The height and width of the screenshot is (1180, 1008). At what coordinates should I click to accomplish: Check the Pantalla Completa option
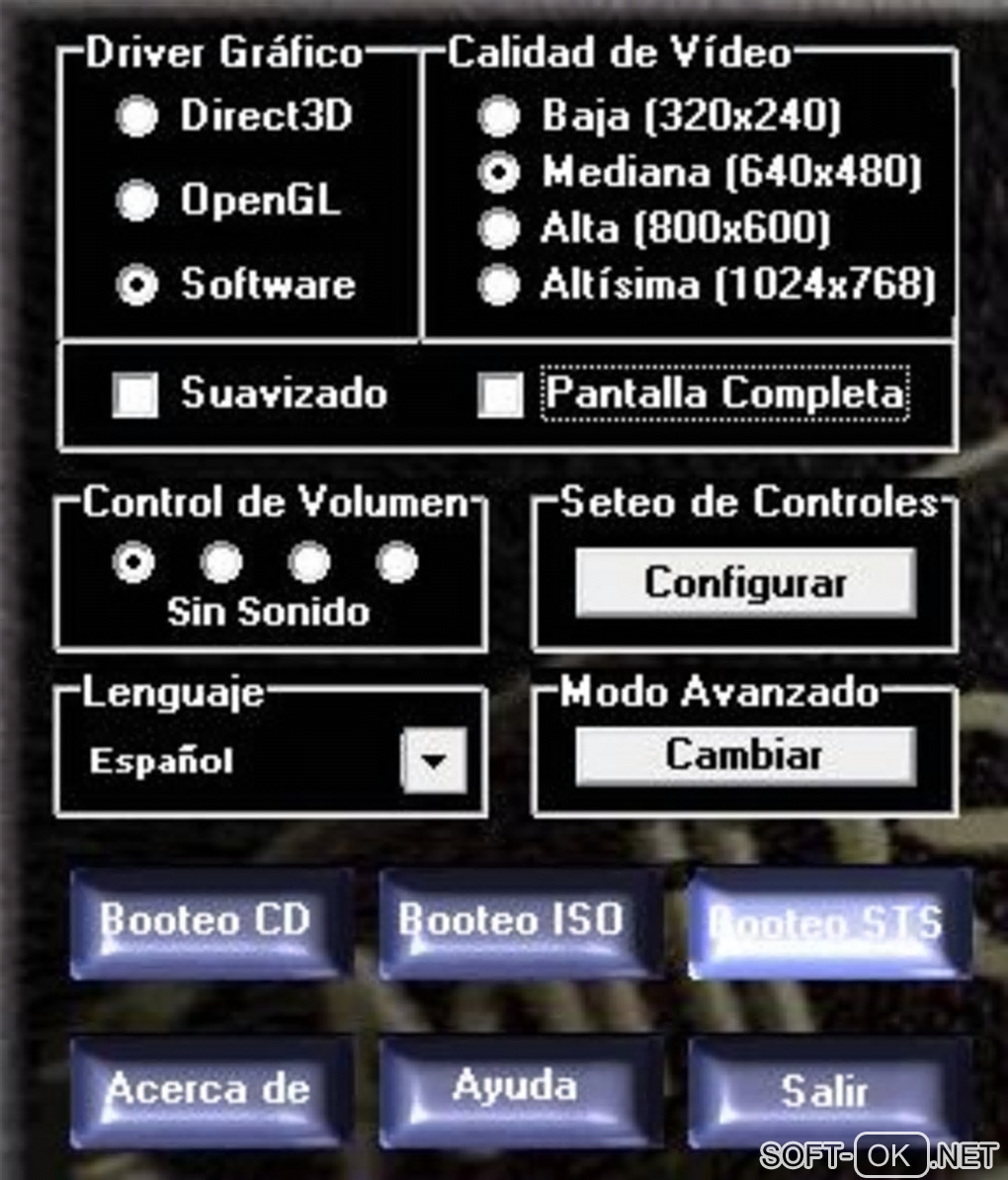pos(500,395)
